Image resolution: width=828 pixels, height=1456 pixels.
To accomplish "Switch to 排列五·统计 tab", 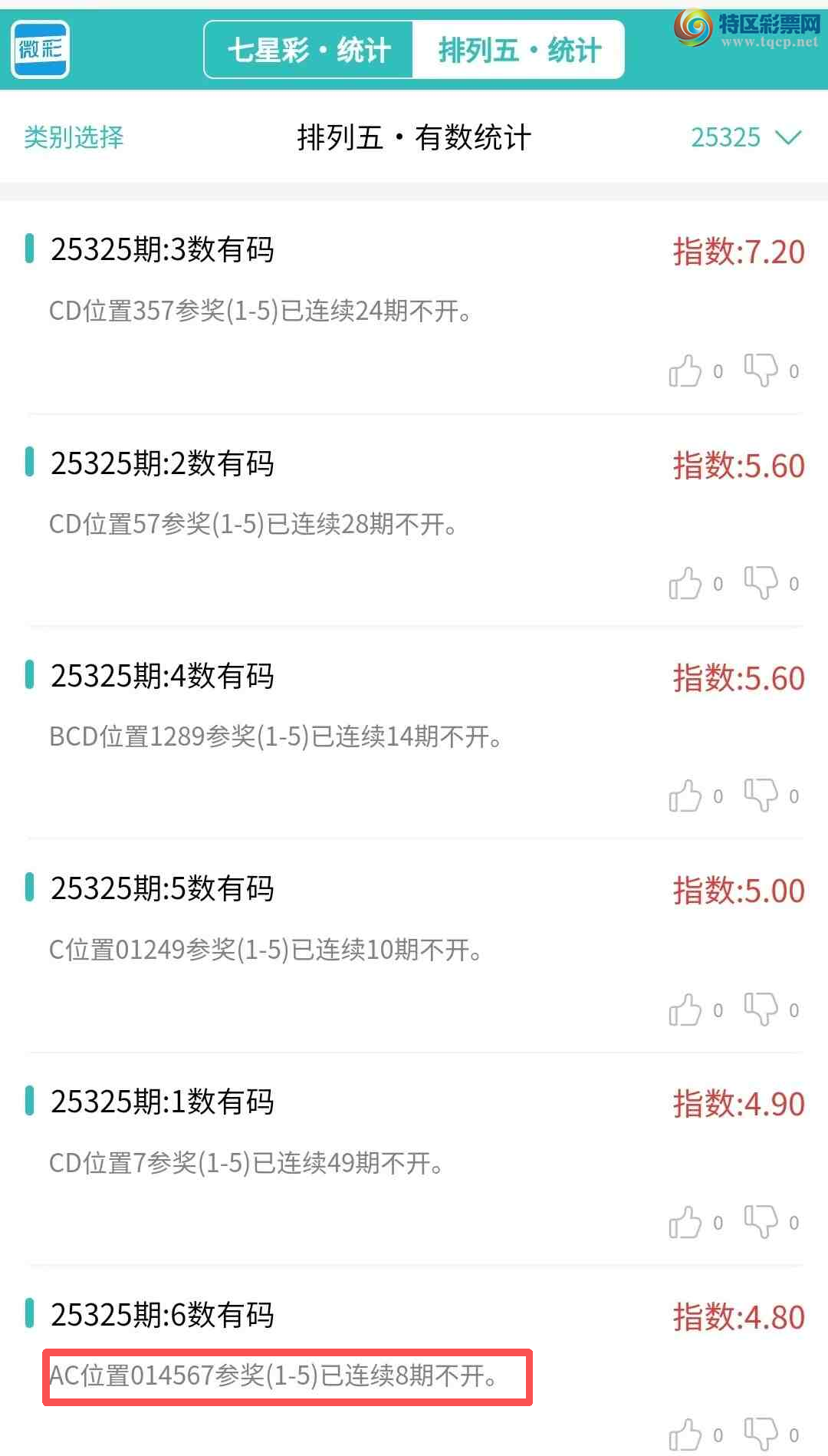I will [x=520, y=48].
